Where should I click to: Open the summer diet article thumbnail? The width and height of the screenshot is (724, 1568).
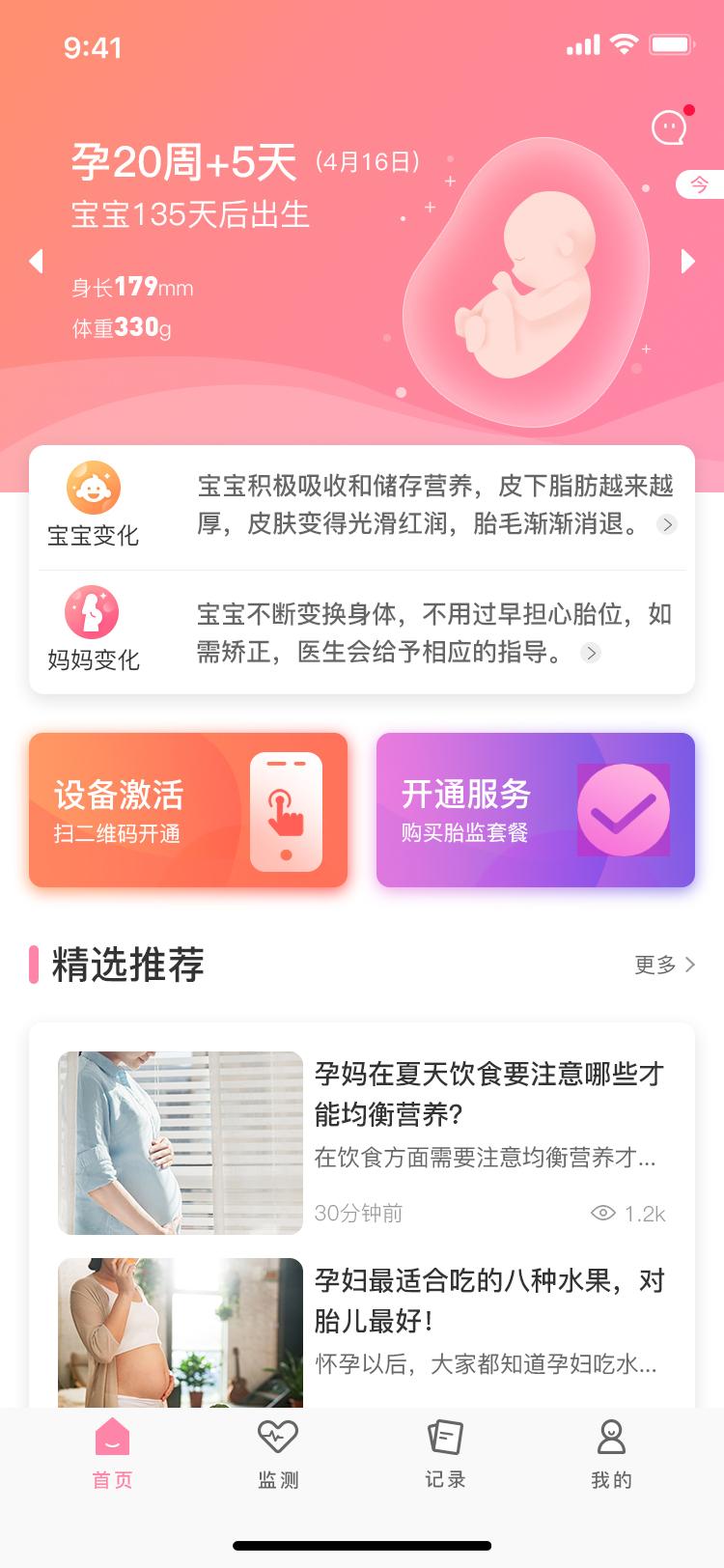pos(180,1143)
